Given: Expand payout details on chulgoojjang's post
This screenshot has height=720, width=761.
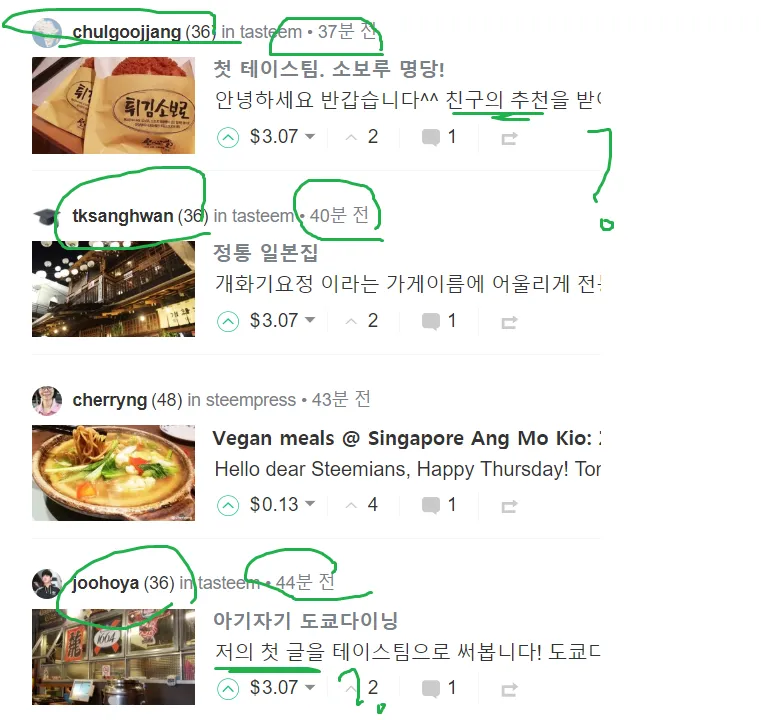Looking at the screenshot, I should (x=309, y=137).
